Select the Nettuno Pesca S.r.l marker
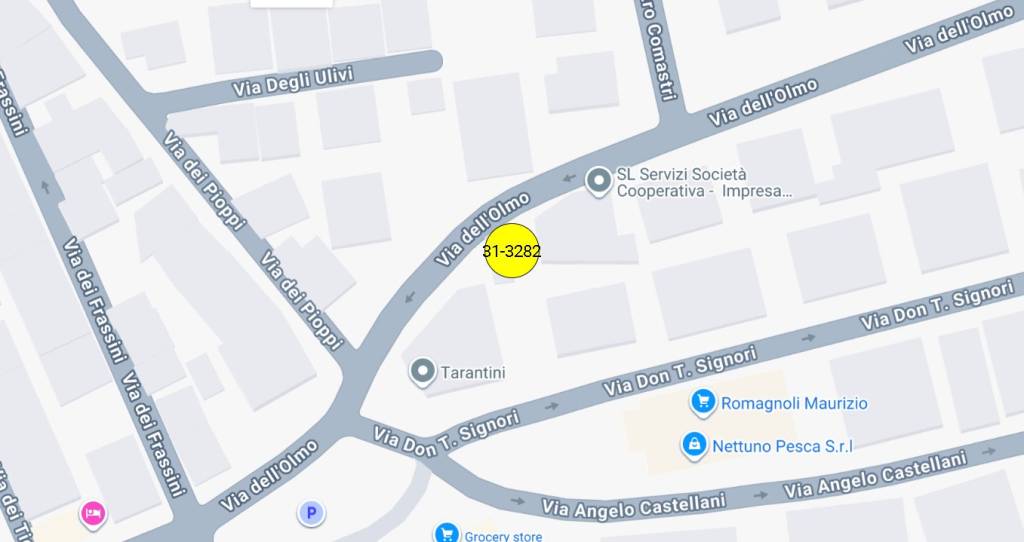1024x542 pixels. tap(694, 444)
